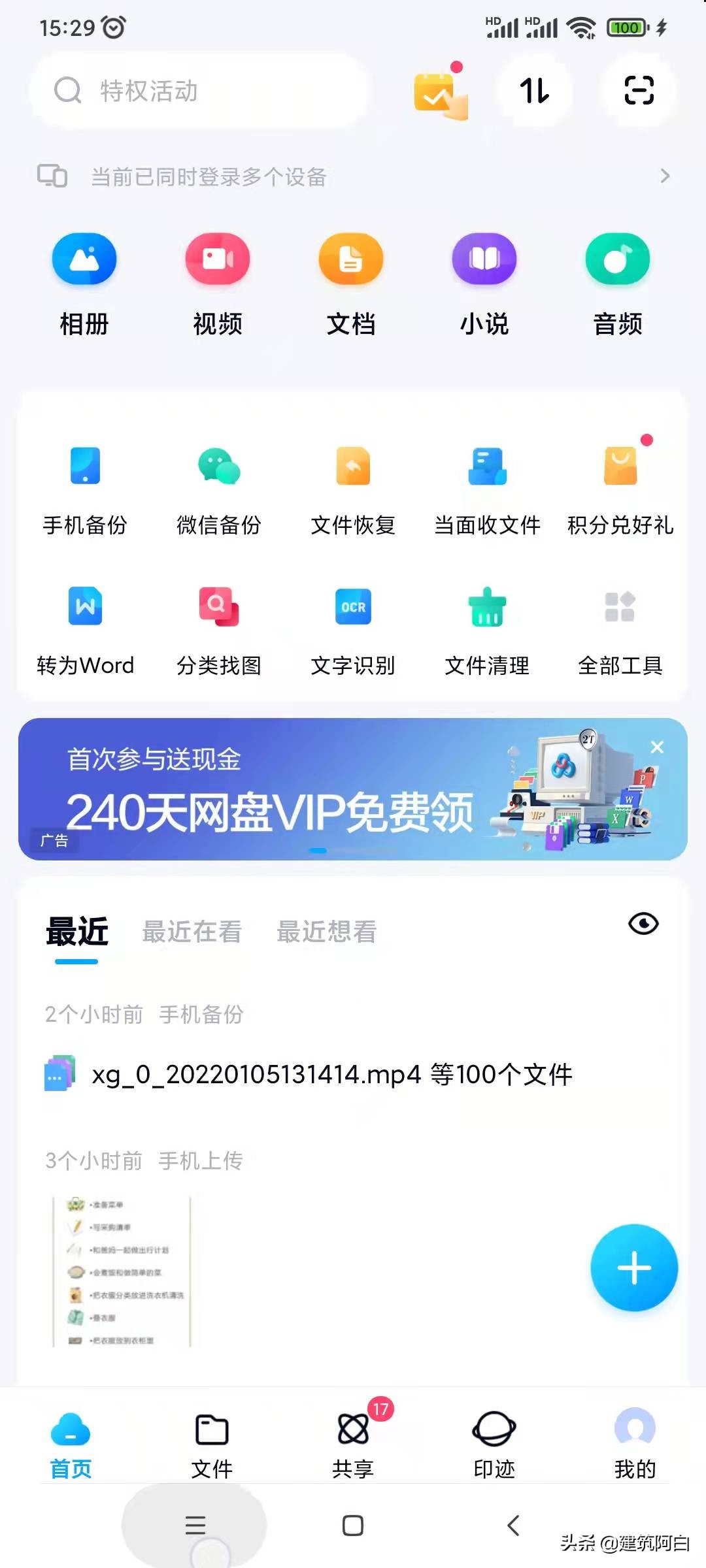Open 微信备份 (WeChat Backup) tool
The image size is (706, 1568).
click(220, 490)
